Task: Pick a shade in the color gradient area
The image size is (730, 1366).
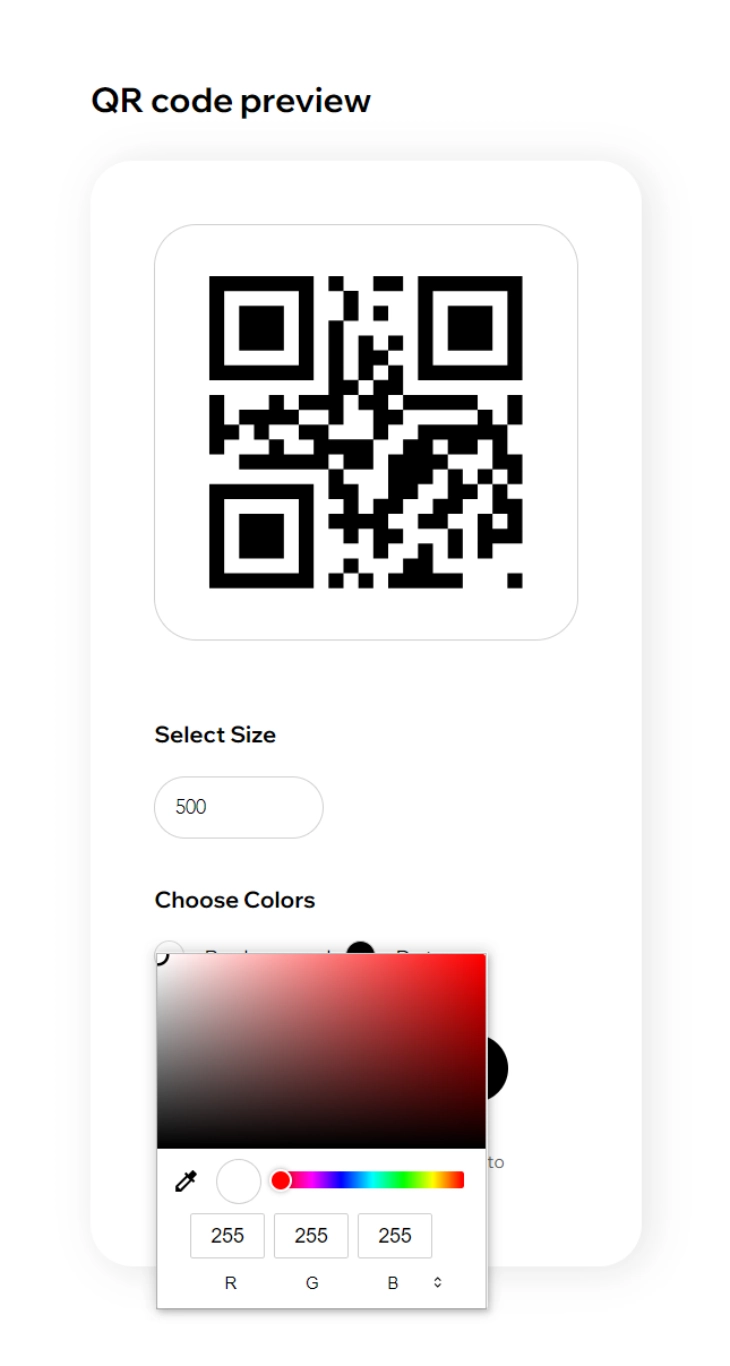Action: (321, 1051)
